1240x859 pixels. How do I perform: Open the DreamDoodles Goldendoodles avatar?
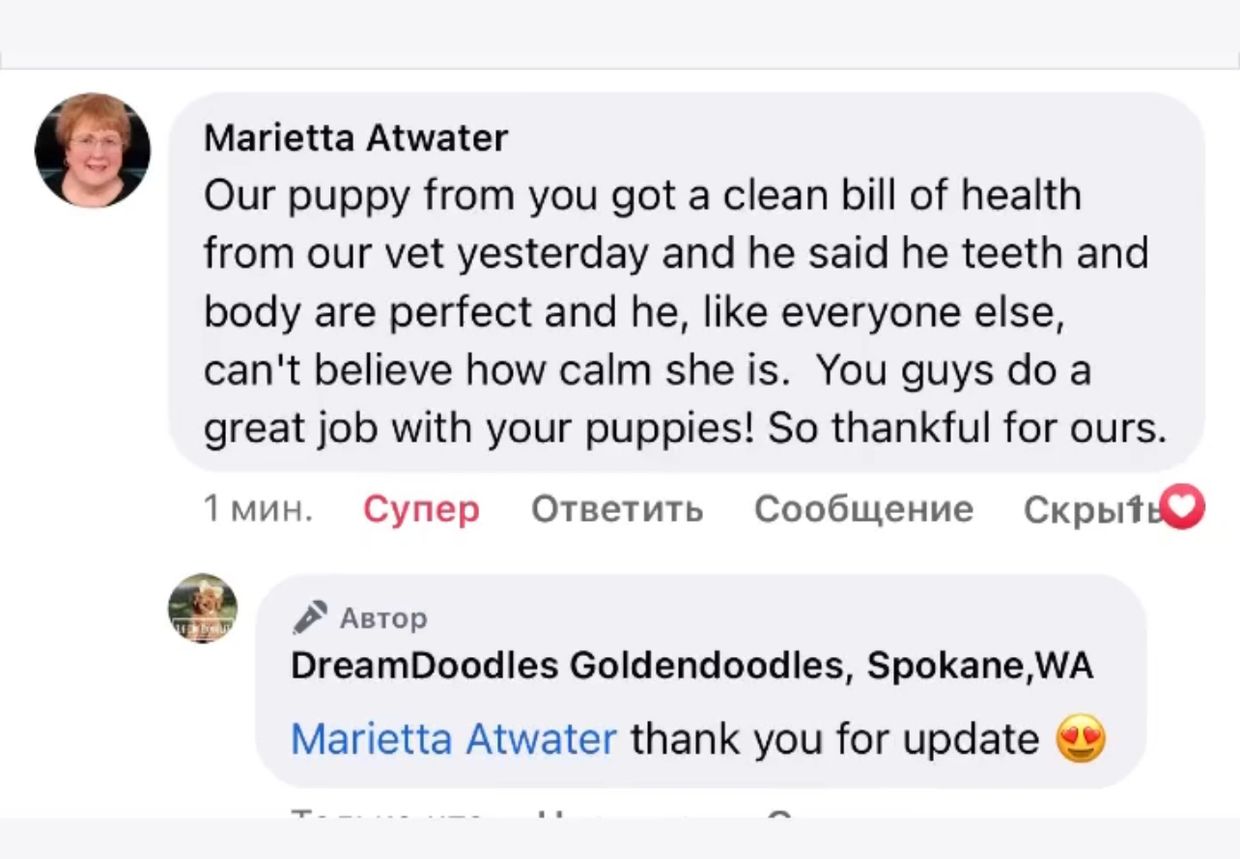(203, 608)
